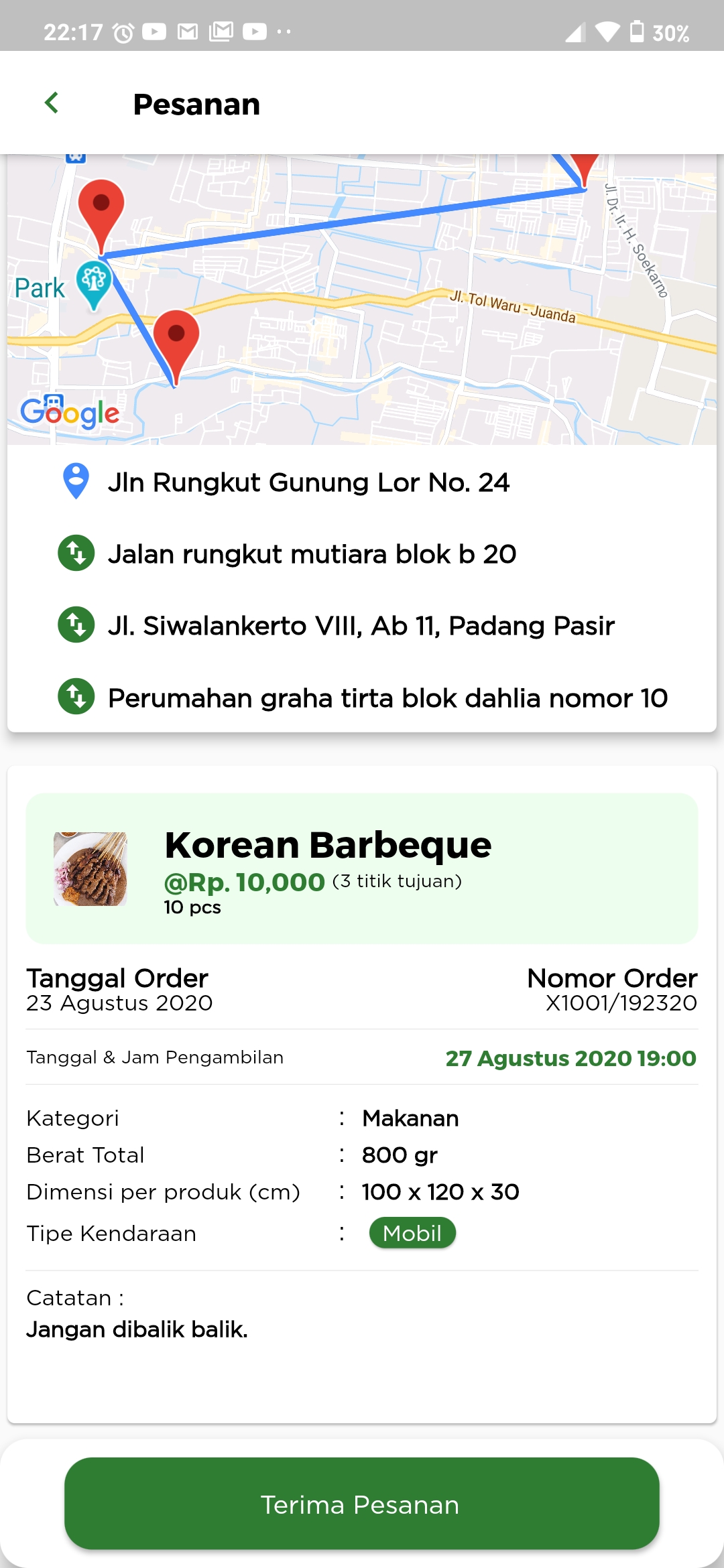Open the route map preview

(x=362, y=300)
